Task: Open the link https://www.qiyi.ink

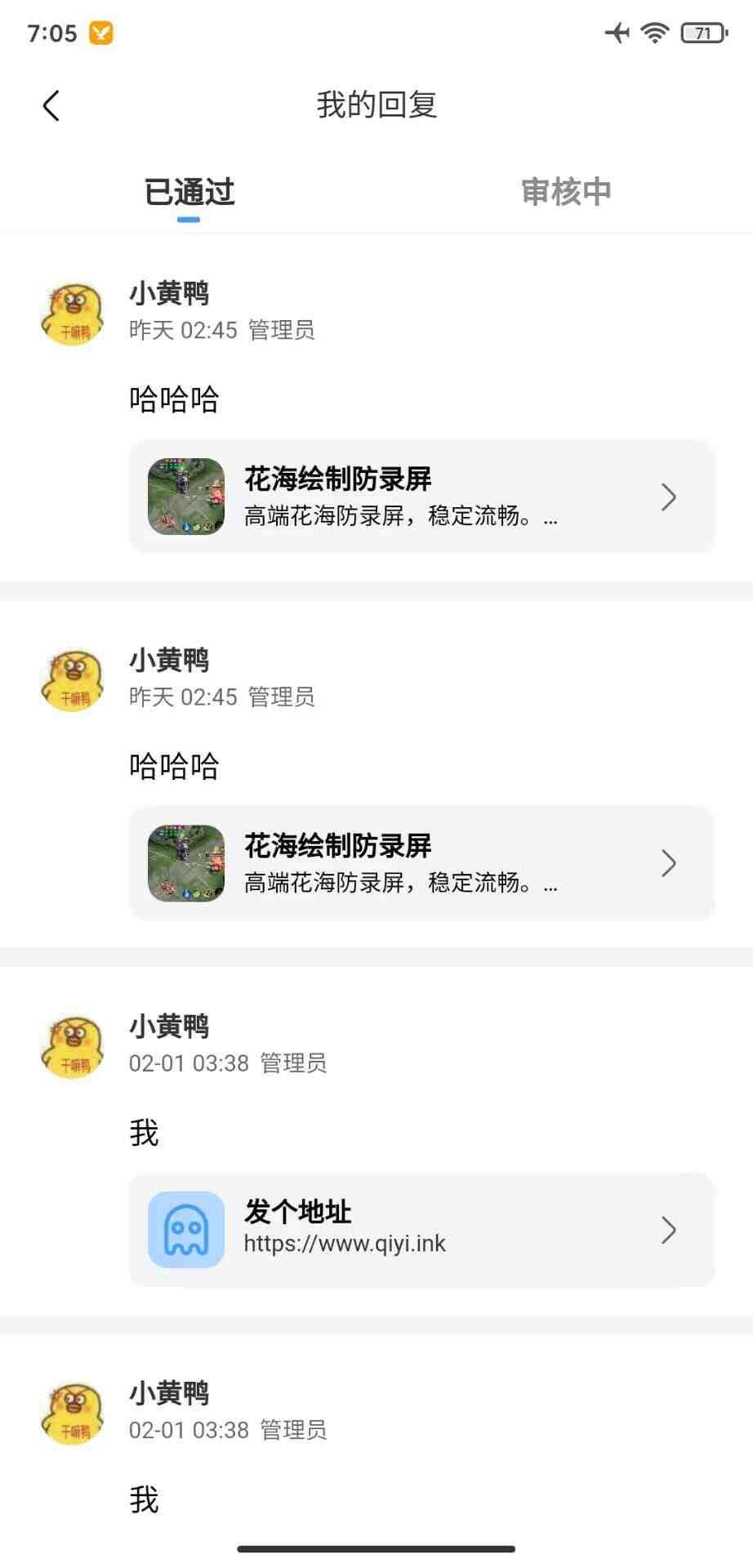Action: tap(345, 1243)
